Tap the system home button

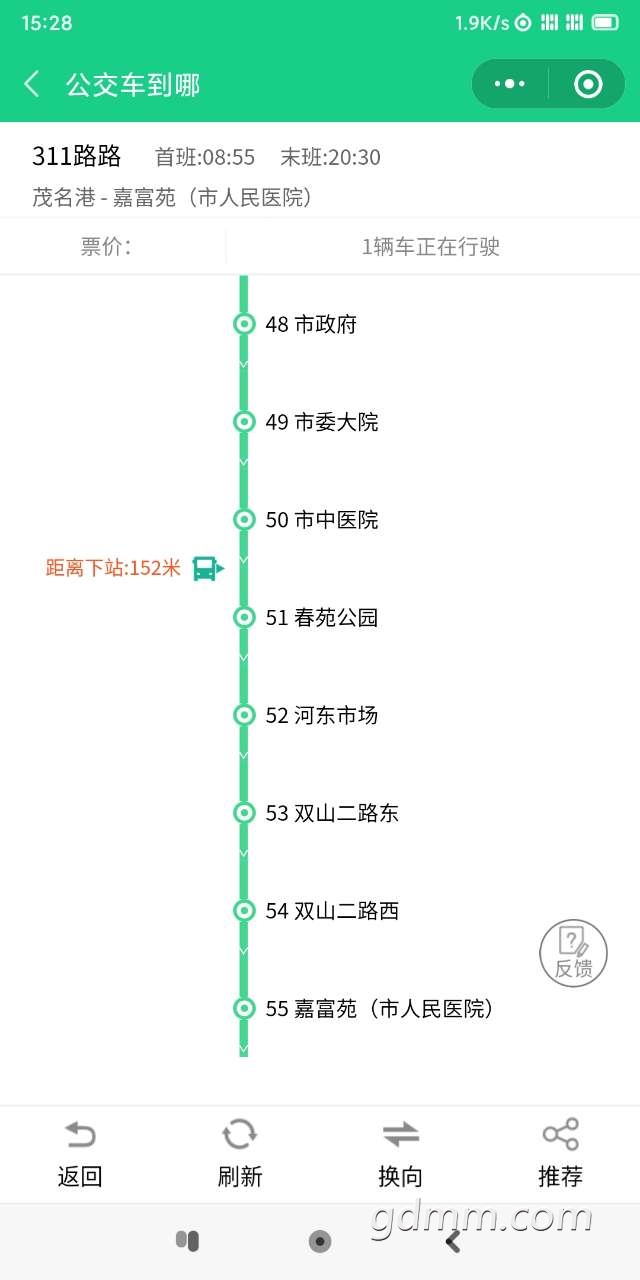click(320, 1241)
